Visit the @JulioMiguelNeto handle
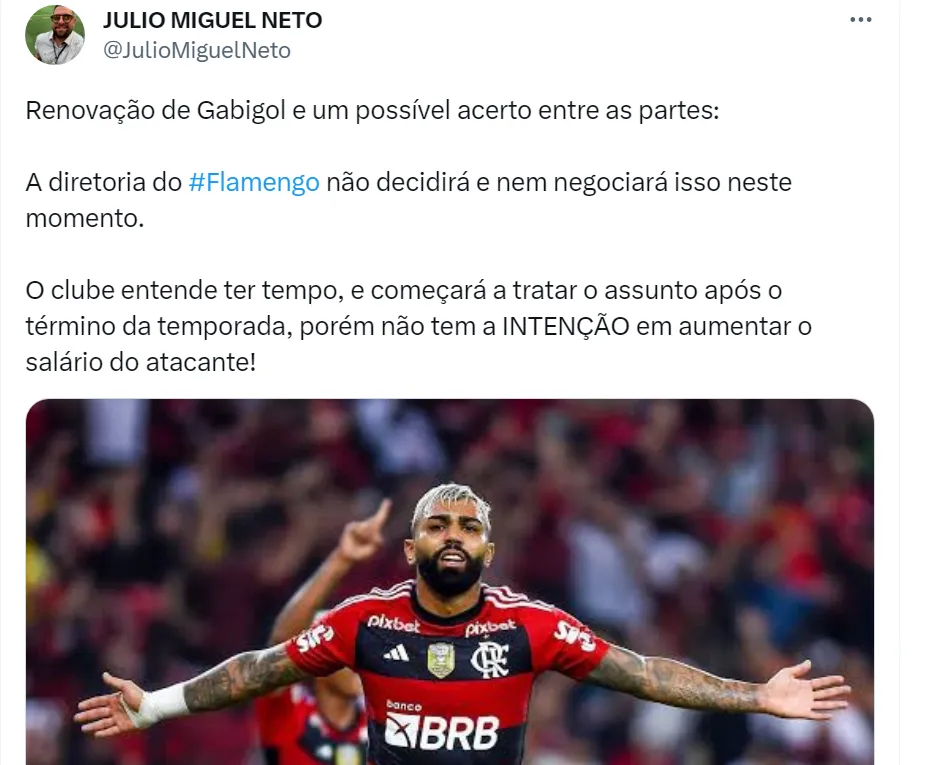928x765 pixels. pos(197,50)
